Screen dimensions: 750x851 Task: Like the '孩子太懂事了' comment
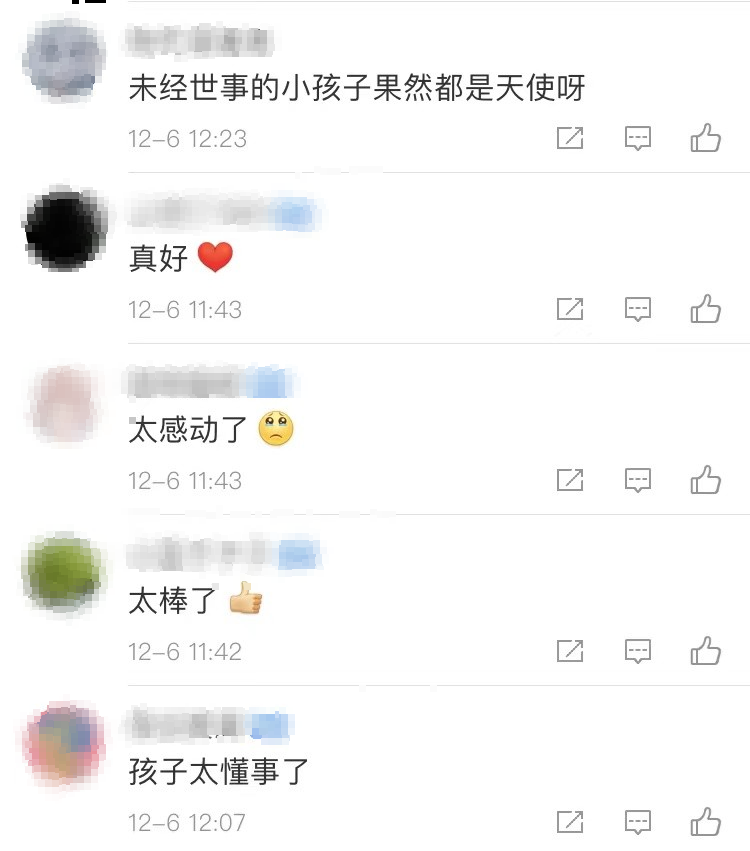click(706, 822)
